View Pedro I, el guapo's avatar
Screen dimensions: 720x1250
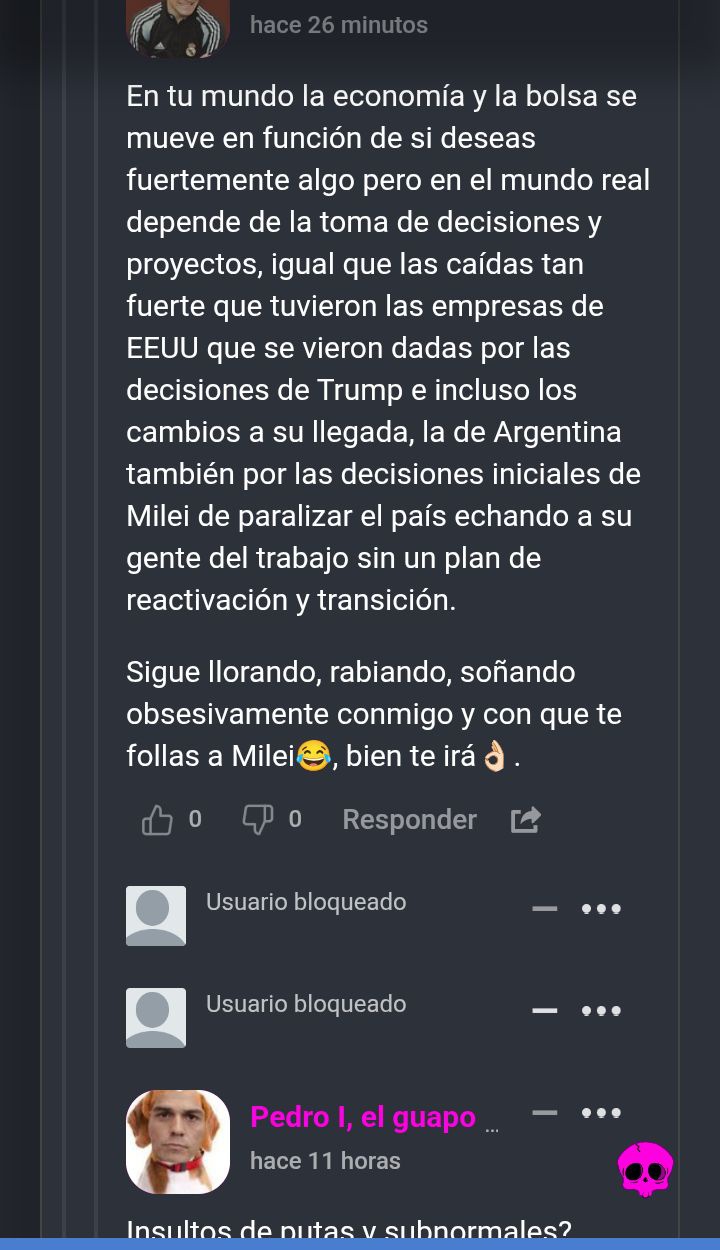pyautogui.click(x=178, y=1142)
